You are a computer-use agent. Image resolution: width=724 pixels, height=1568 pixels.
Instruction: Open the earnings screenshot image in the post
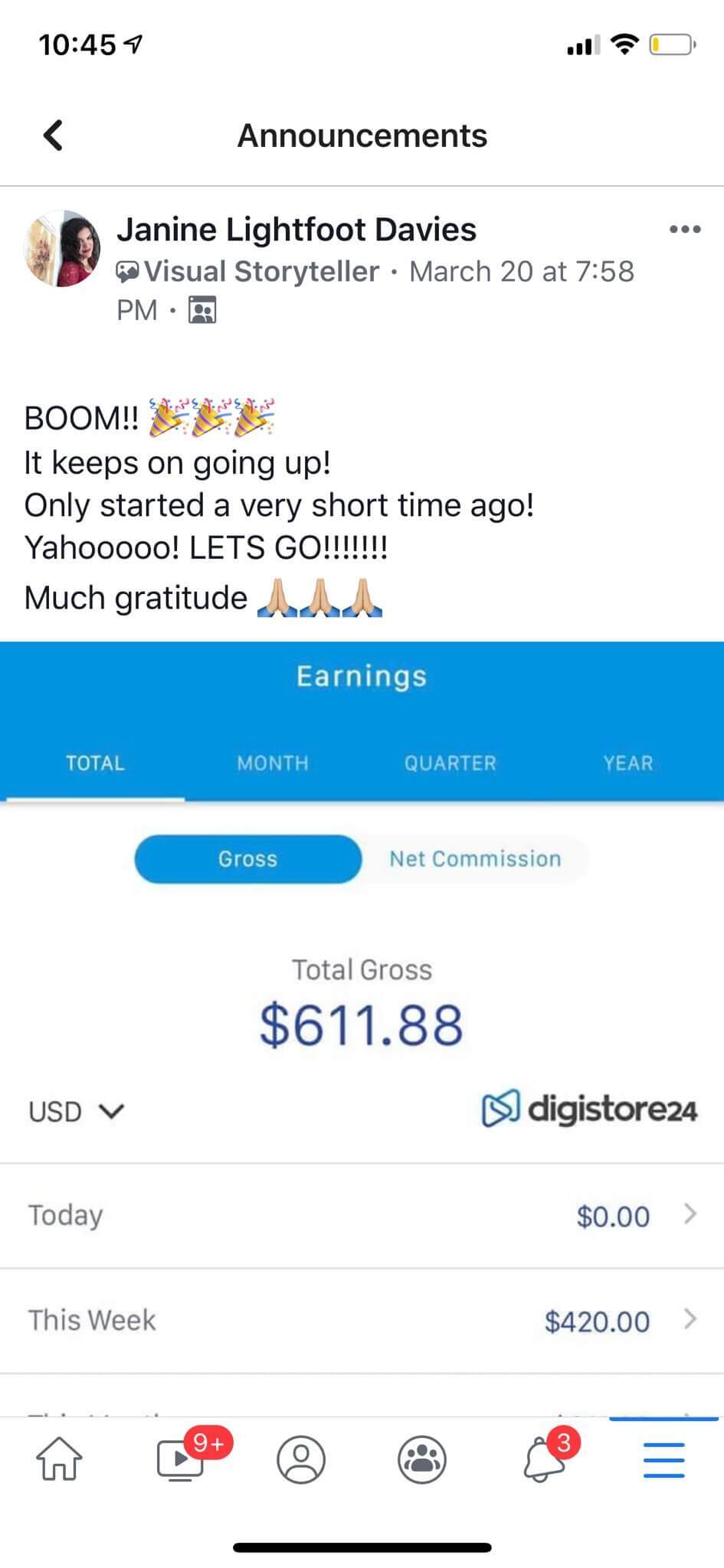click(x=362, y=1026)
